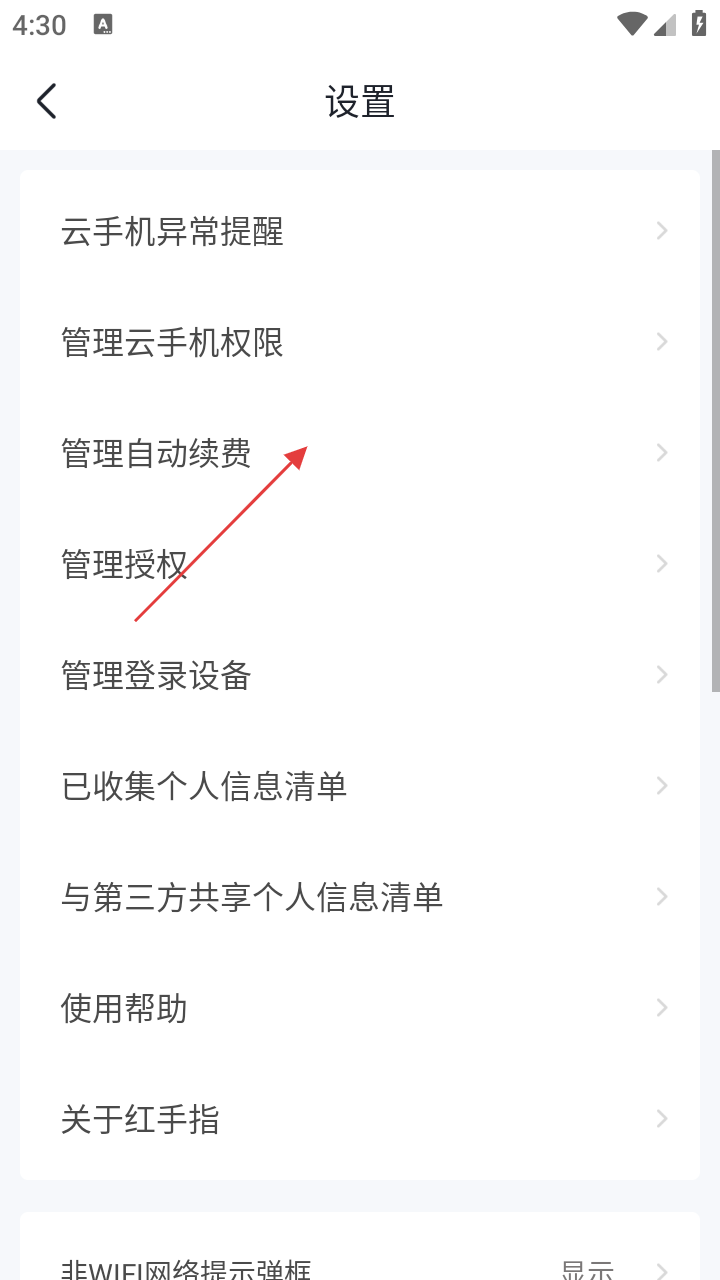
Task: Open 管理云手机权限
Action: pyautogui.click(x=360, y=343)
